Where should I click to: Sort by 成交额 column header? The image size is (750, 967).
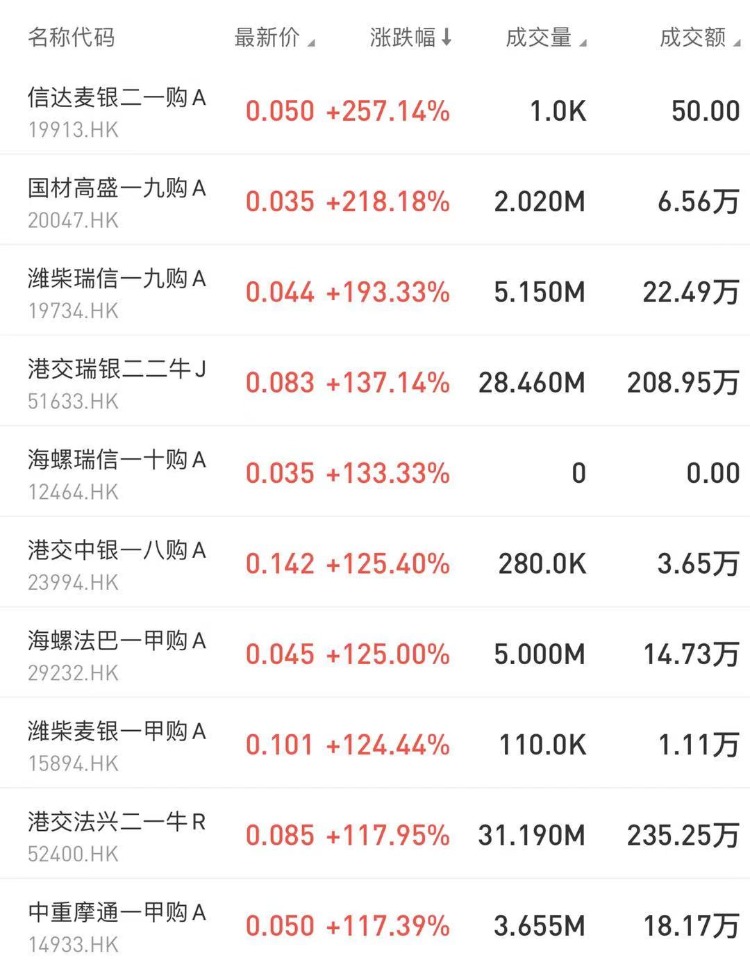699,38
